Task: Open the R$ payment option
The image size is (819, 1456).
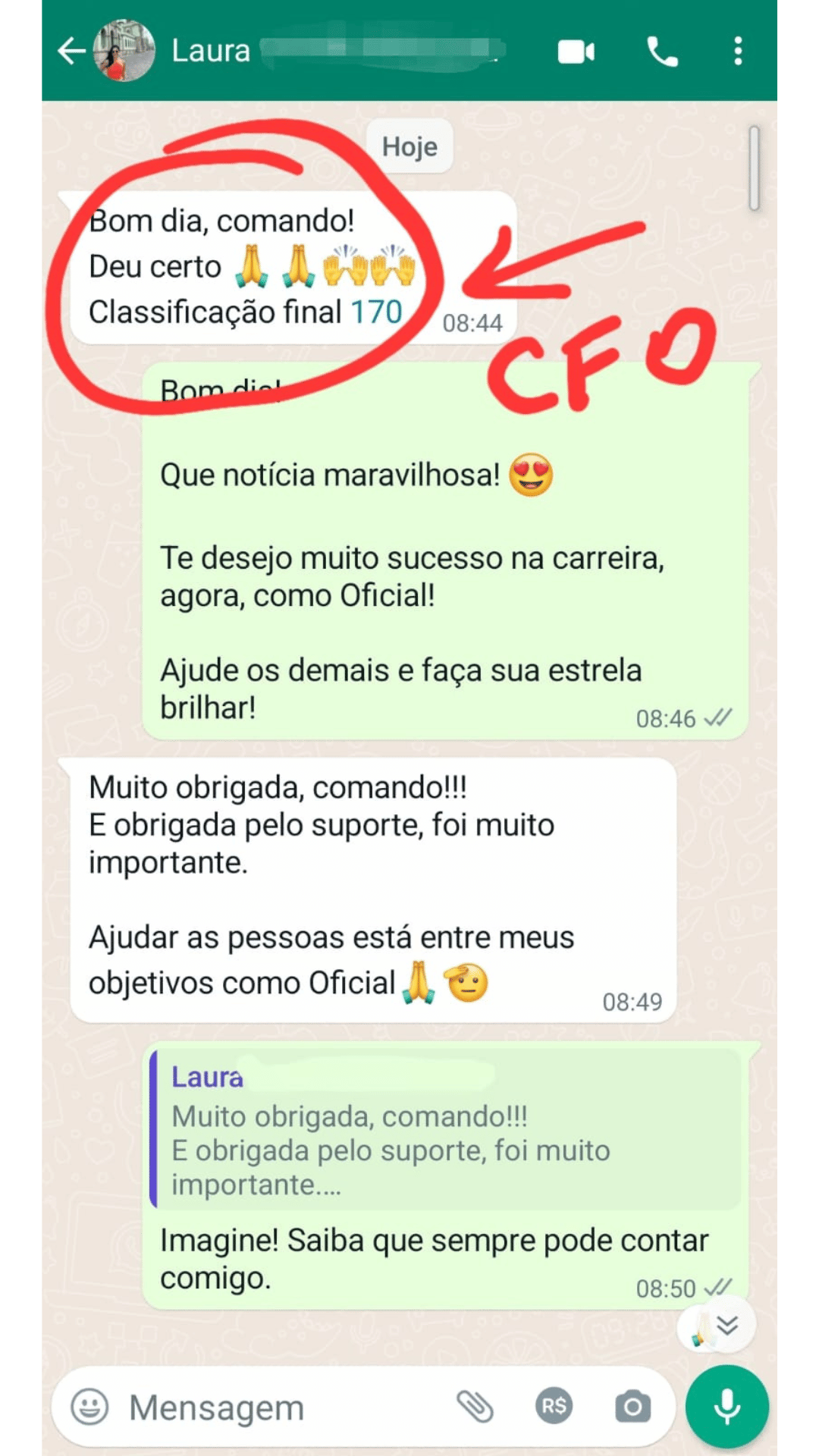Action: (x=554, y=1407)
